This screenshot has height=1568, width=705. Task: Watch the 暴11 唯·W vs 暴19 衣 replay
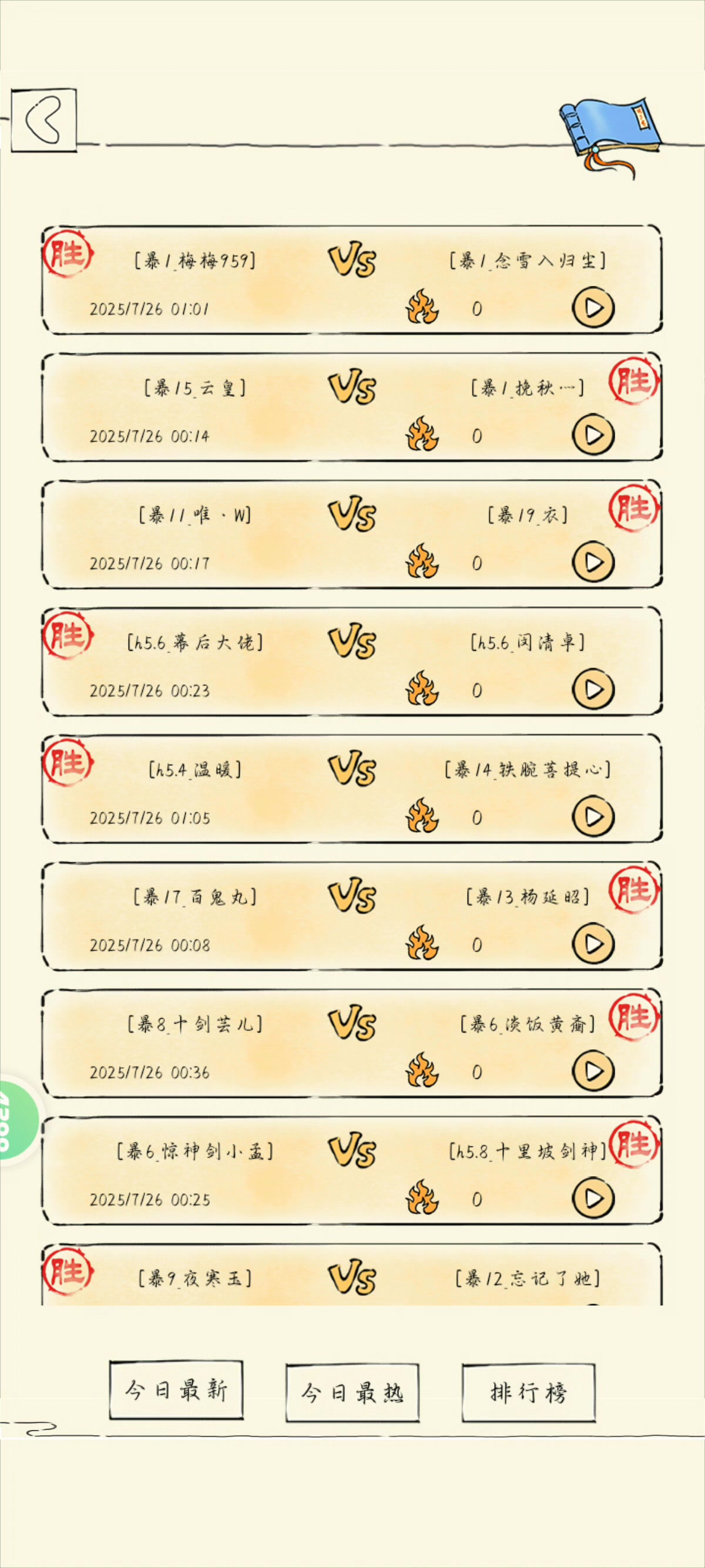click(x=593, y=563)
